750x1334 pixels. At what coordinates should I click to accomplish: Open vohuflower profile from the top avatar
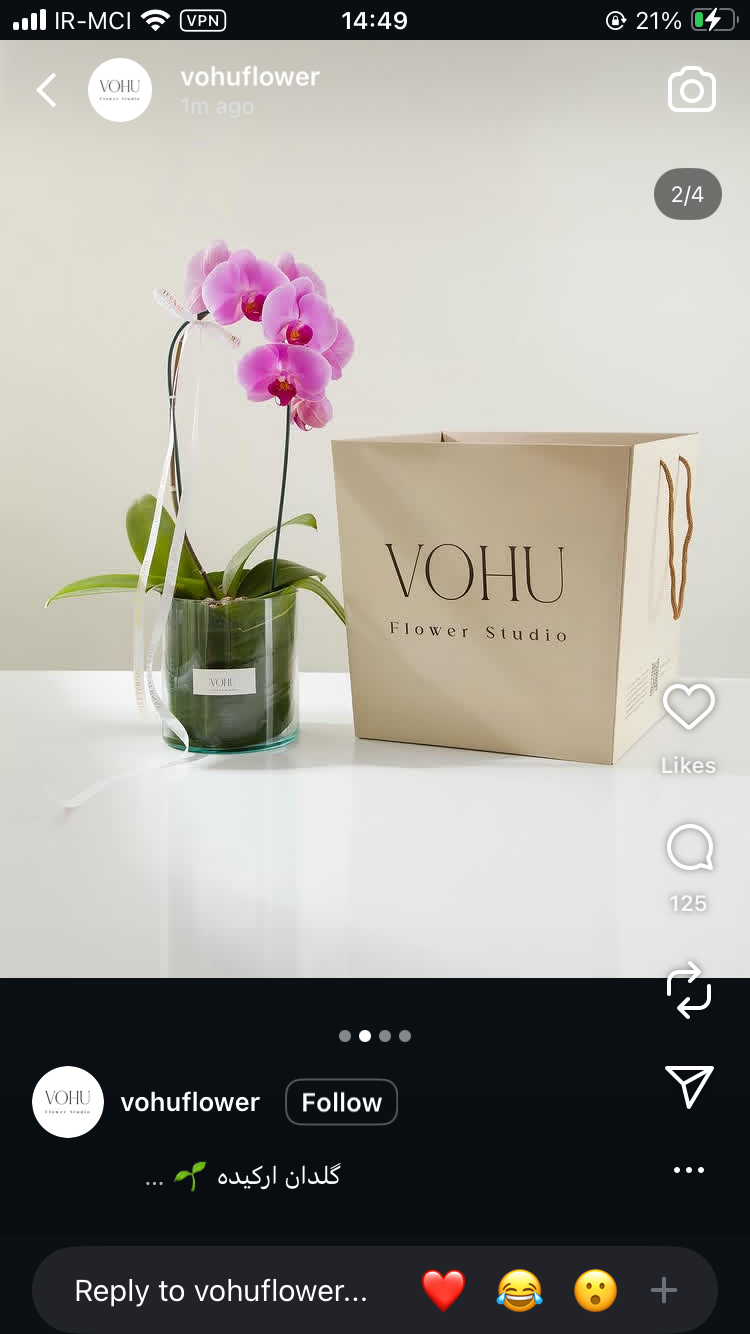pyautogui.click(x=120, y=90)
